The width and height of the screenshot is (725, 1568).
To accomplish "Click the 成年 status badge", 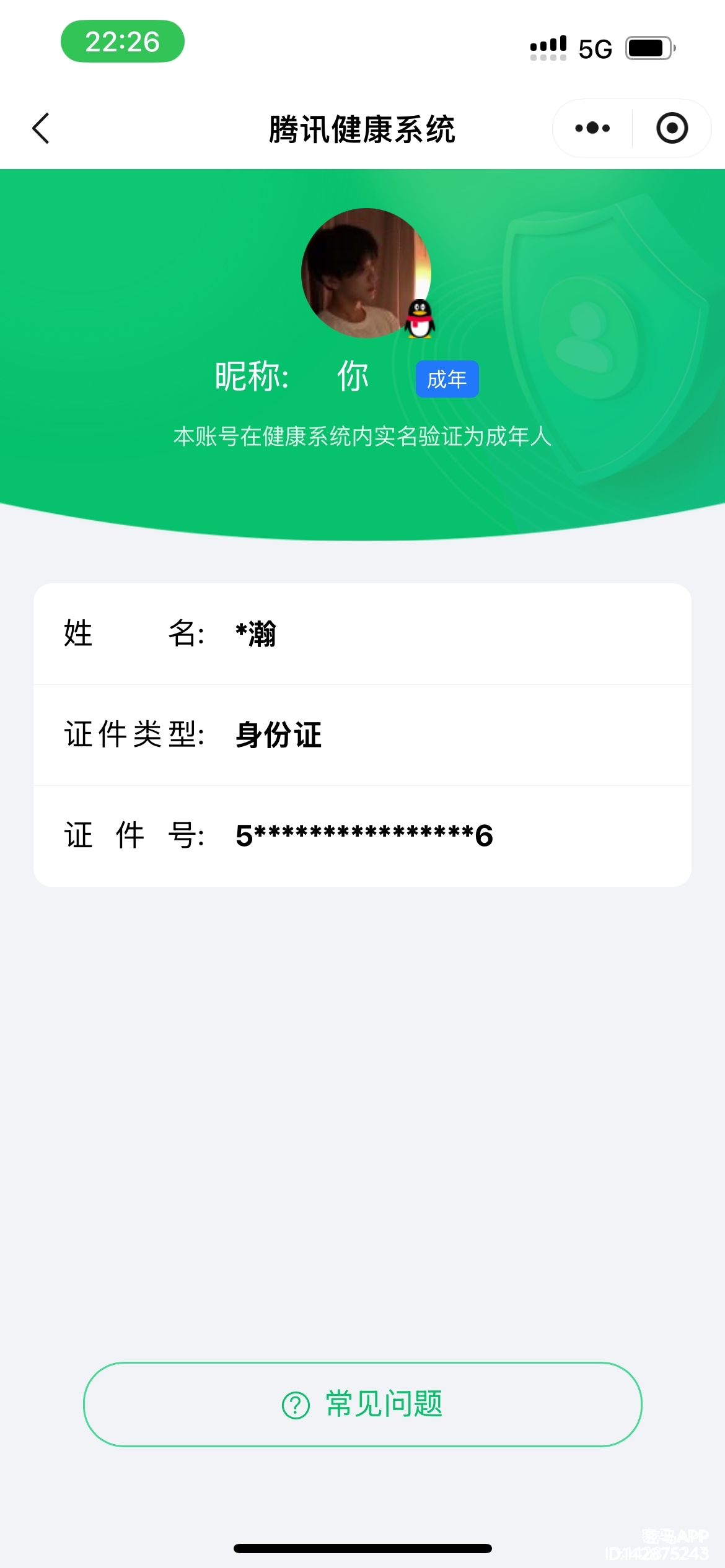I will tap(448, 380).
